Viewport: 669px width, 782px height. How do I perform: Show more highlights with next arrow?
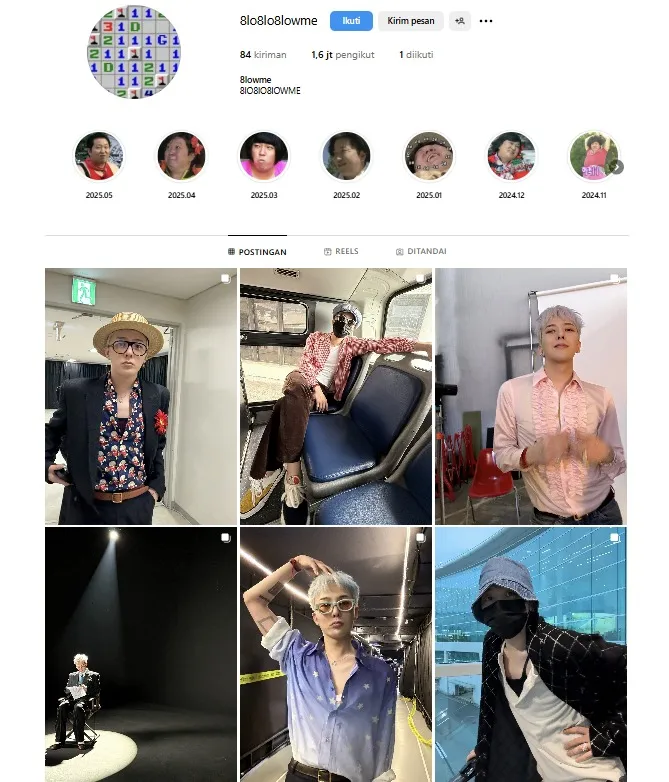(x=617, y=167)
